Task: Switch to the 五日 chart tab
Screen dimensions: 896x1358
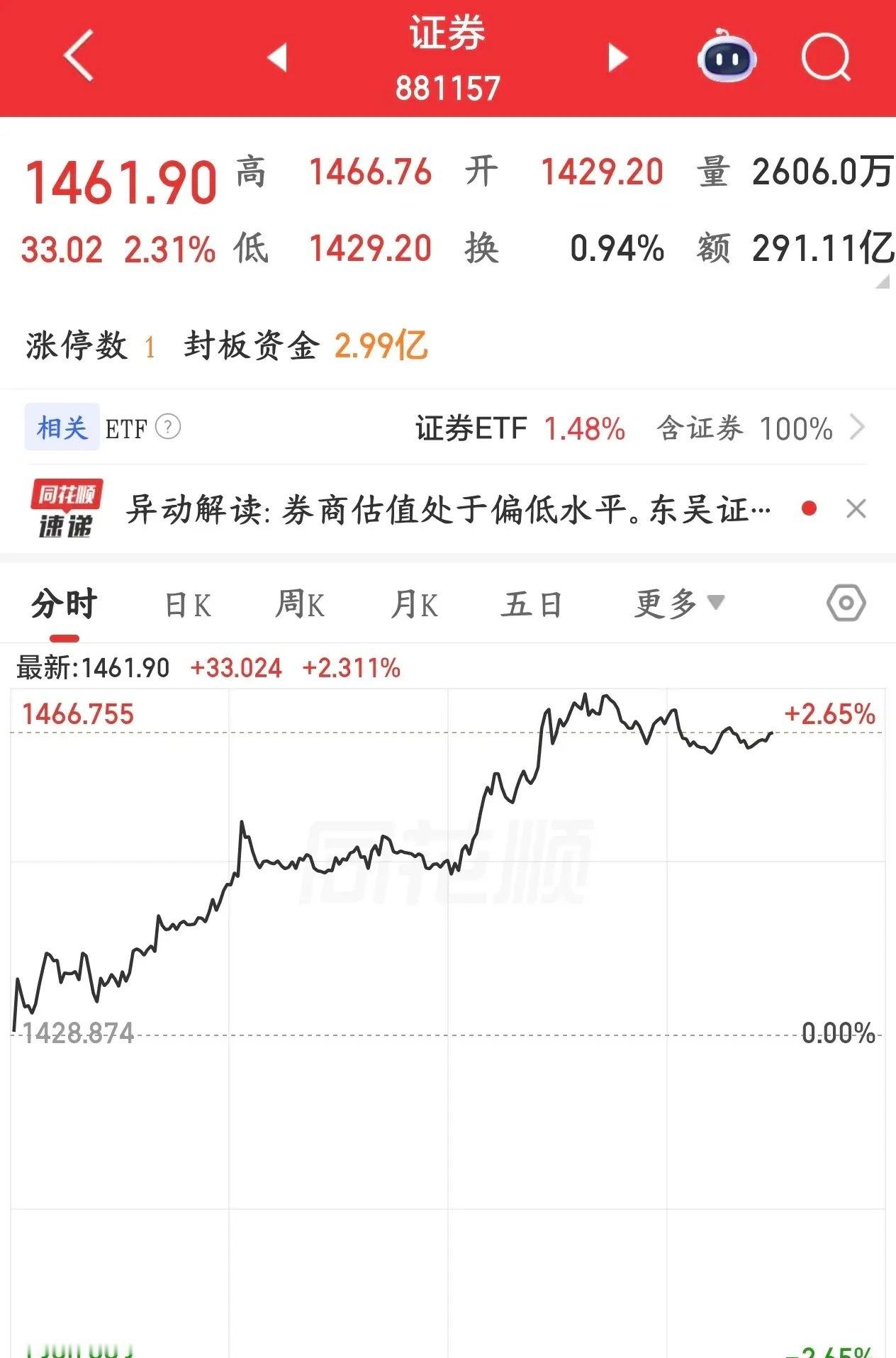Action: click(532, 605)
